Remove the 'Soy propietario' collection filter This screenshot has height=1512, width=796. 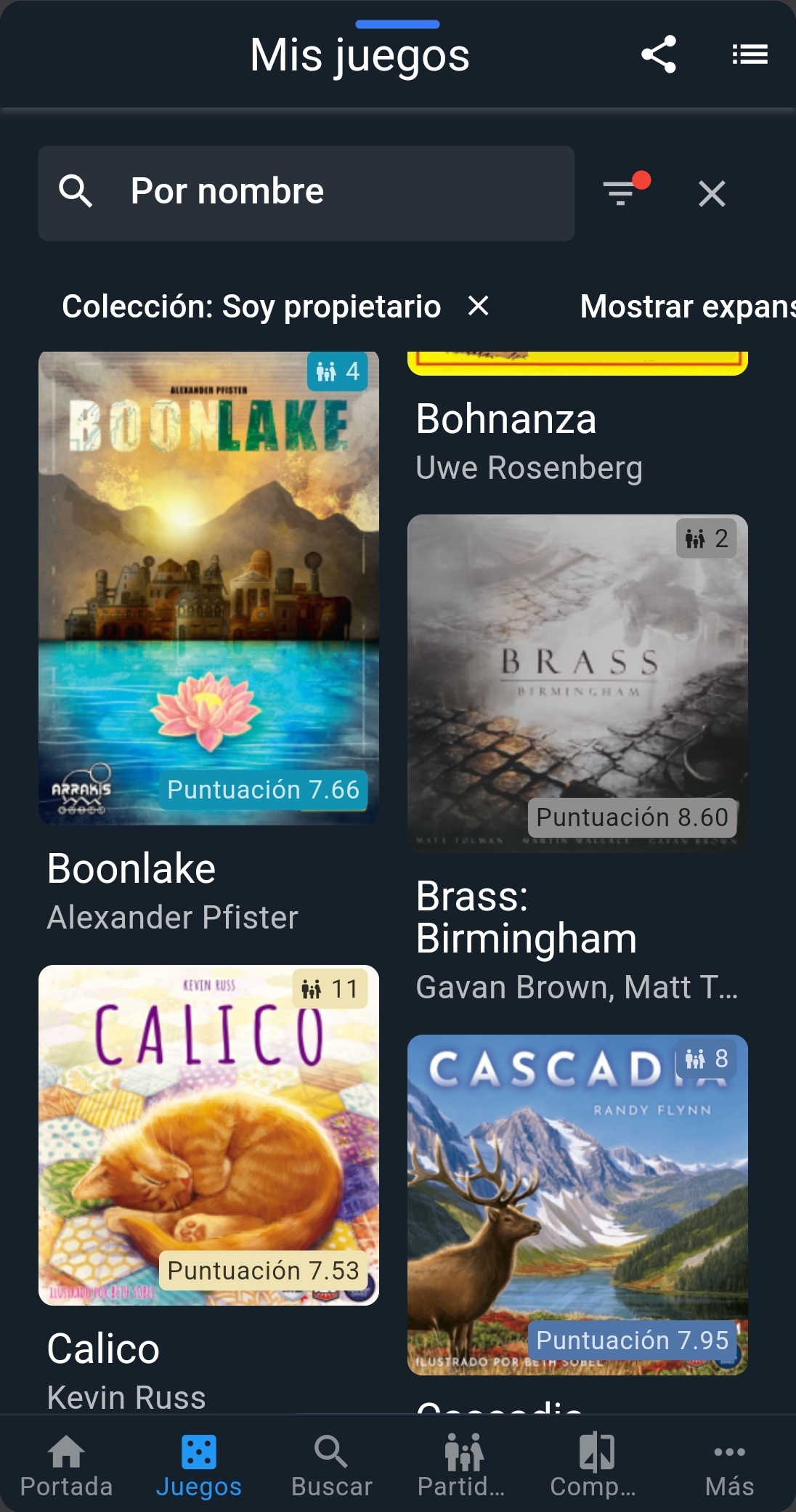pyautogui.click(x=478, y=306)
